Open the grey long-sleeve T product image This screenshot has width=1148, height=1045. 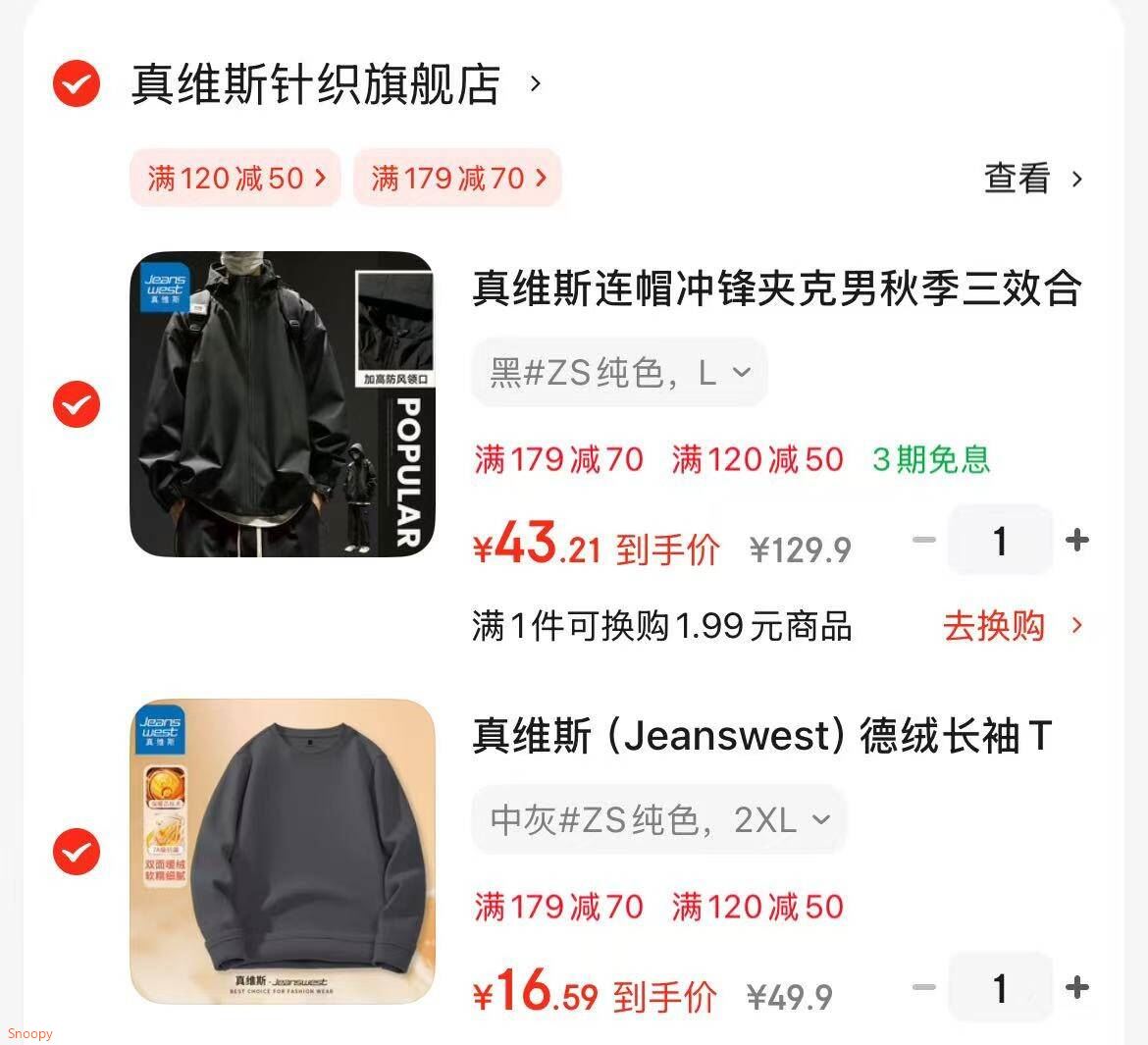point(283,852)
